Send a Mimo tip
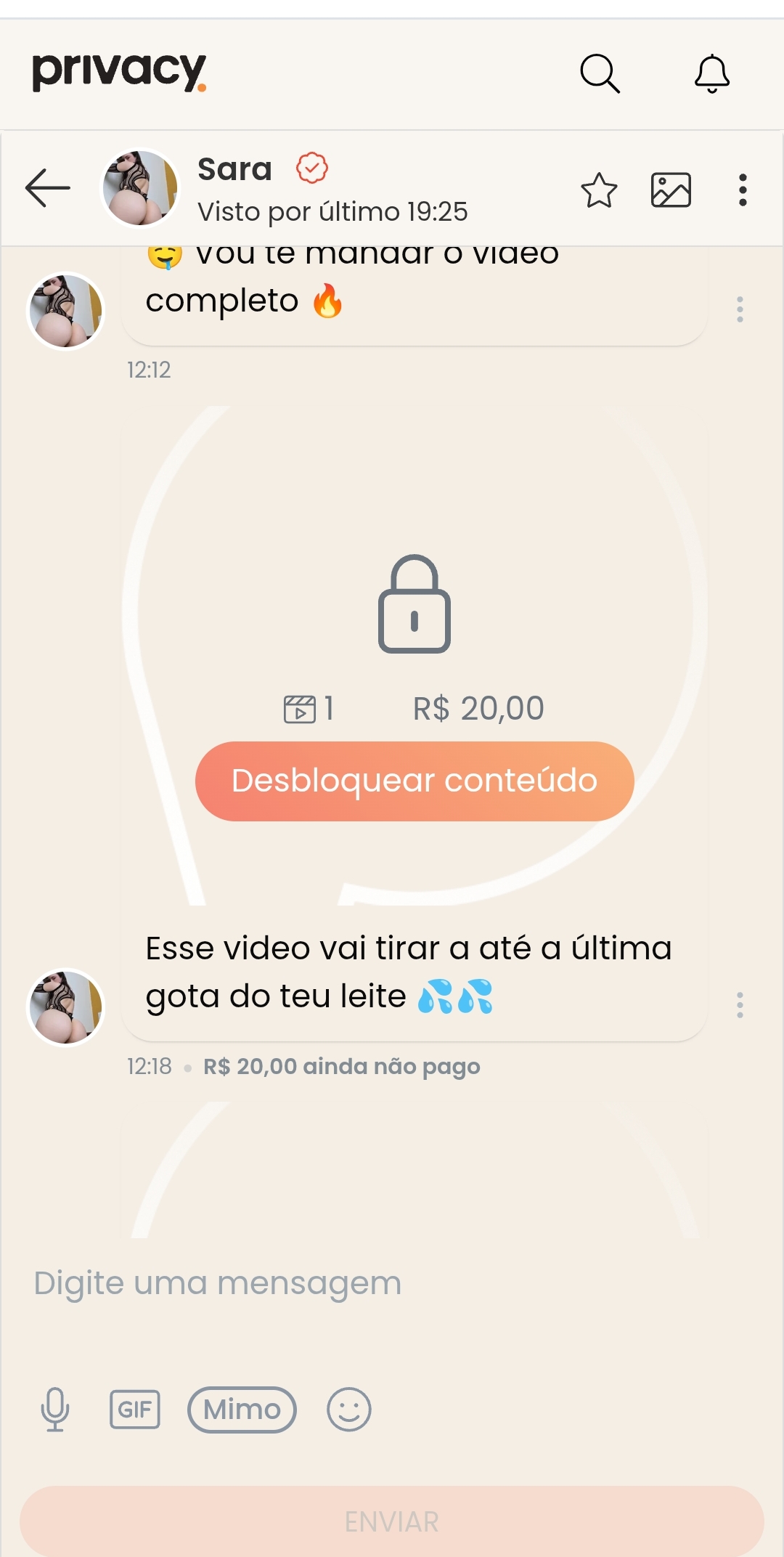The width and height of the screenshot is (784, 1557). [x=242, y=1410]
